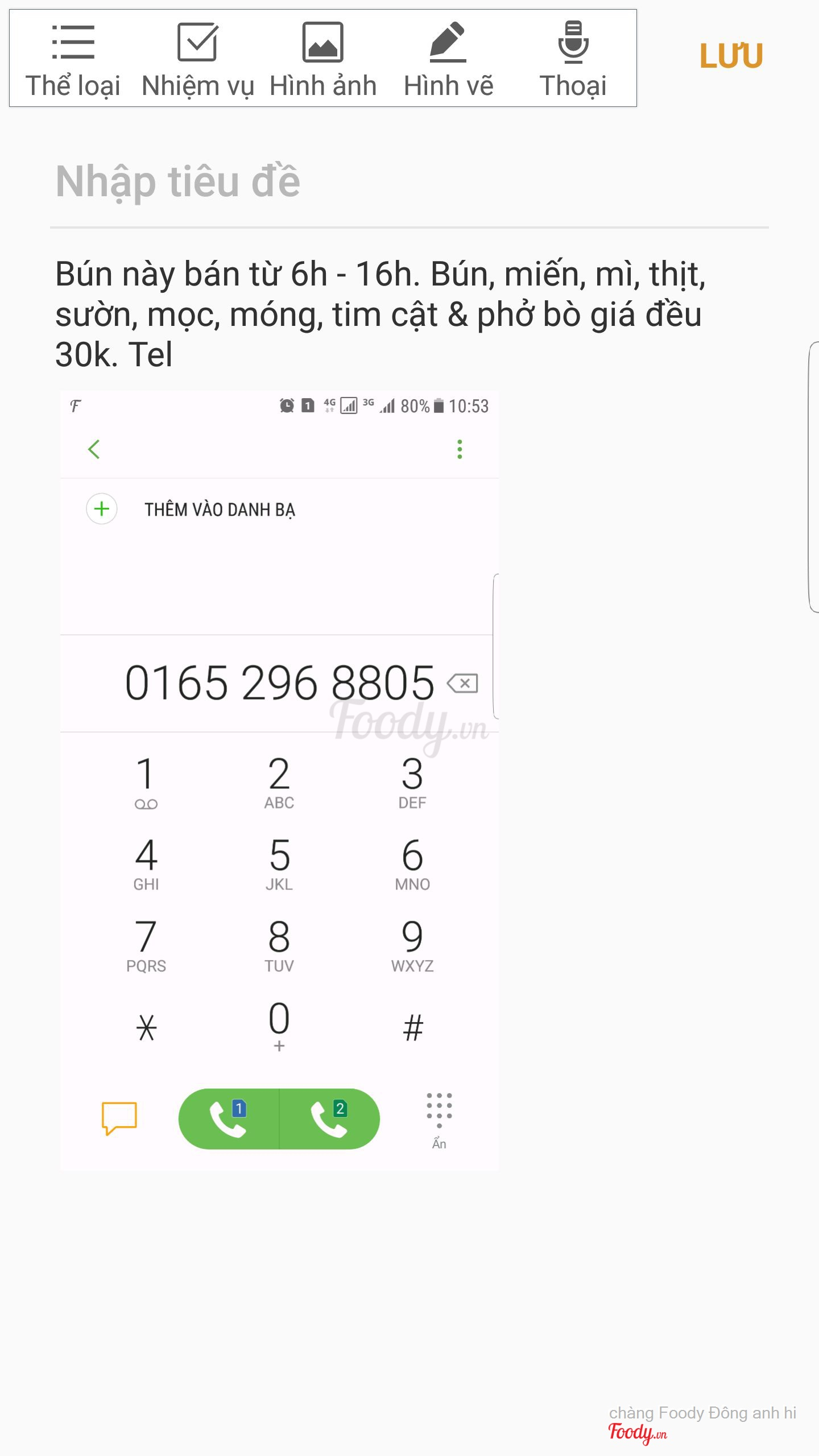Open the Hình vẽ drawing tool
Screen dimensions: 819x1456
(x=448, y=59)
